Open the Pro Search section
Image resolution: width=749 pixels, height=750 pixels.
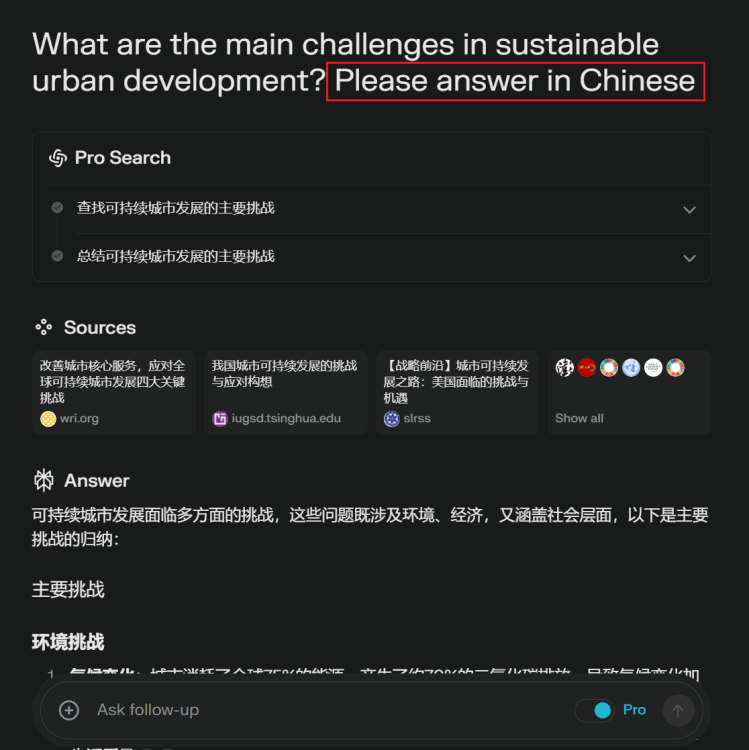tap(122, 157)
